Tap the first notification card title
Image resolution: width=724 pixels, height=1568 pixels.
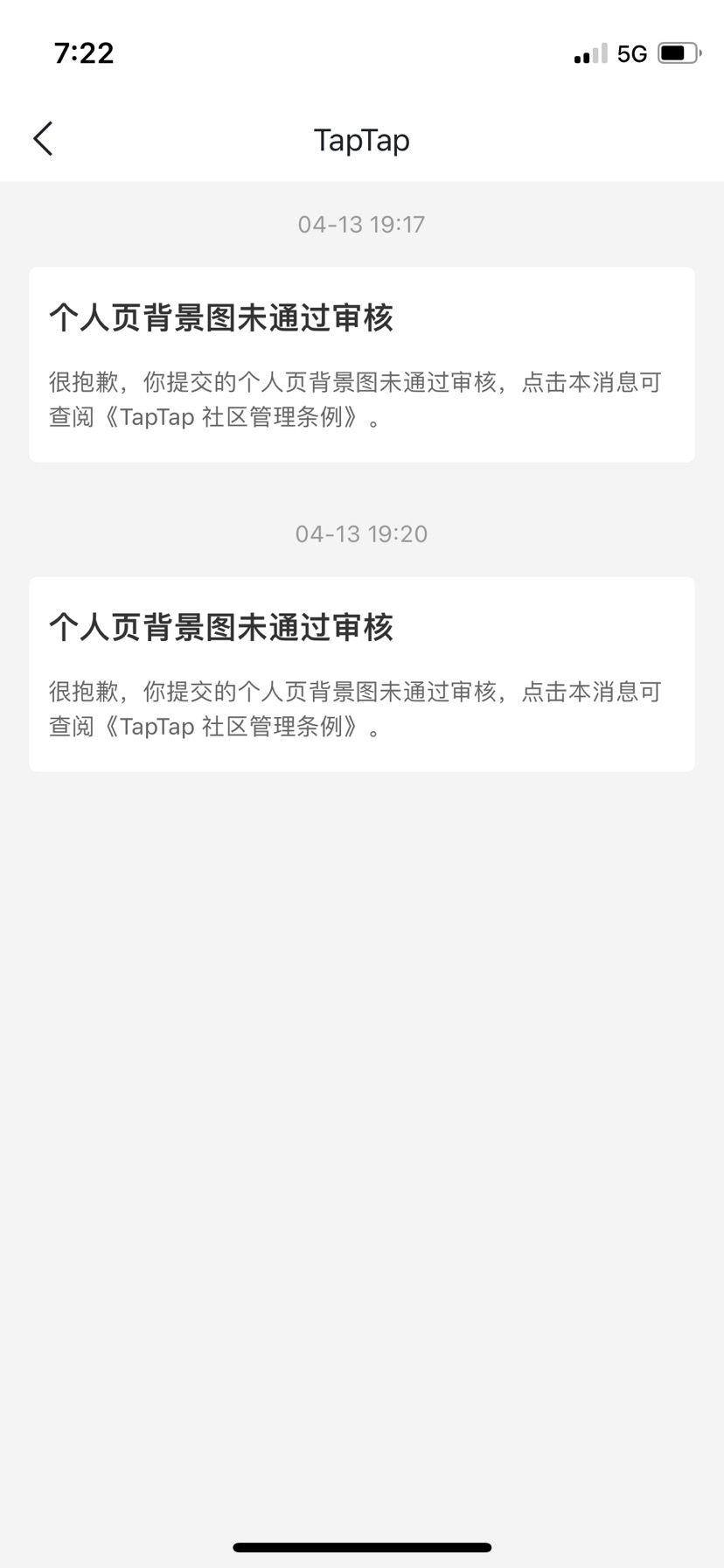coord(221,318)
